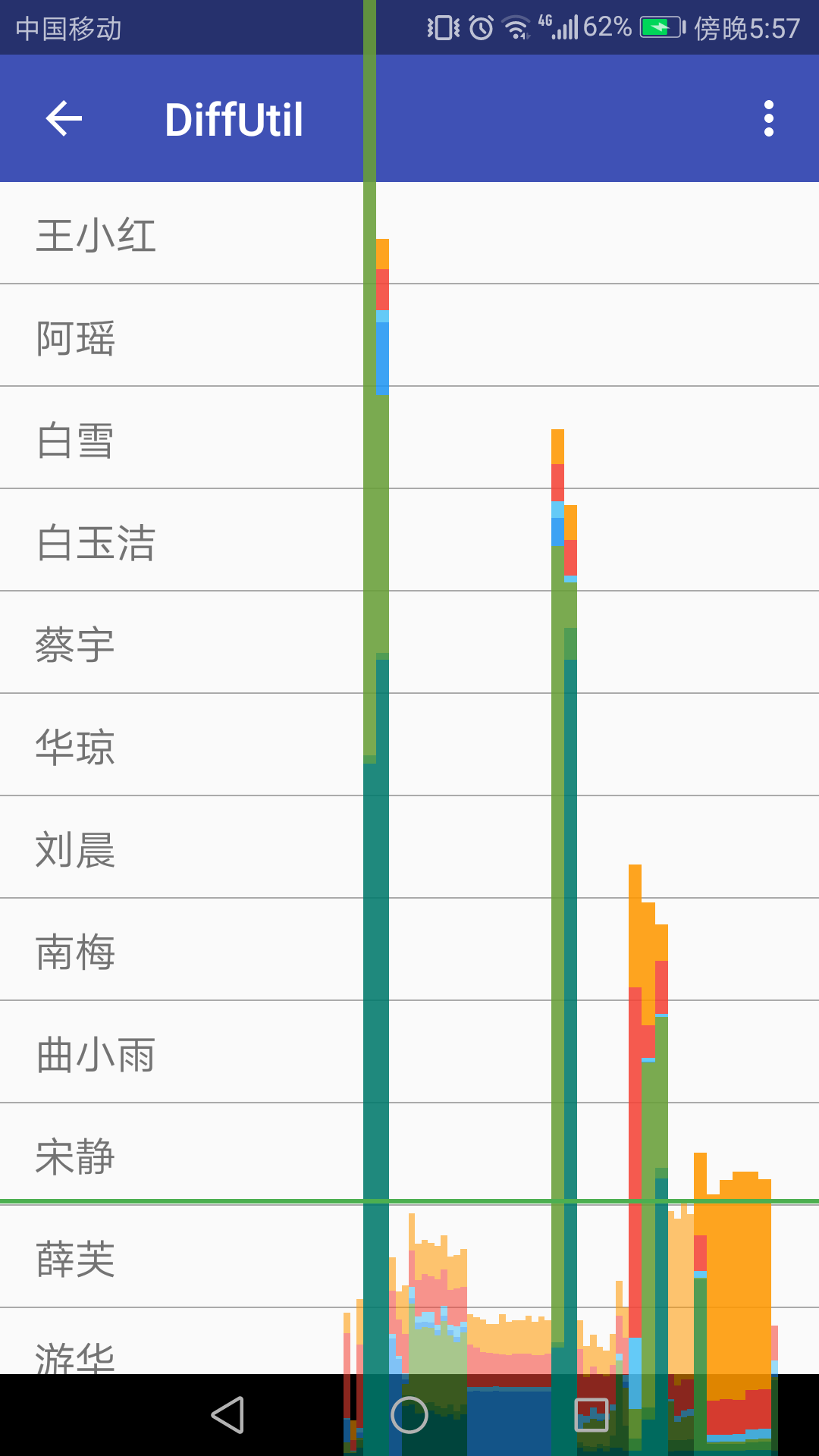Tap the system back button
The image size is (819, 1456).
[x=227, y=1415]
